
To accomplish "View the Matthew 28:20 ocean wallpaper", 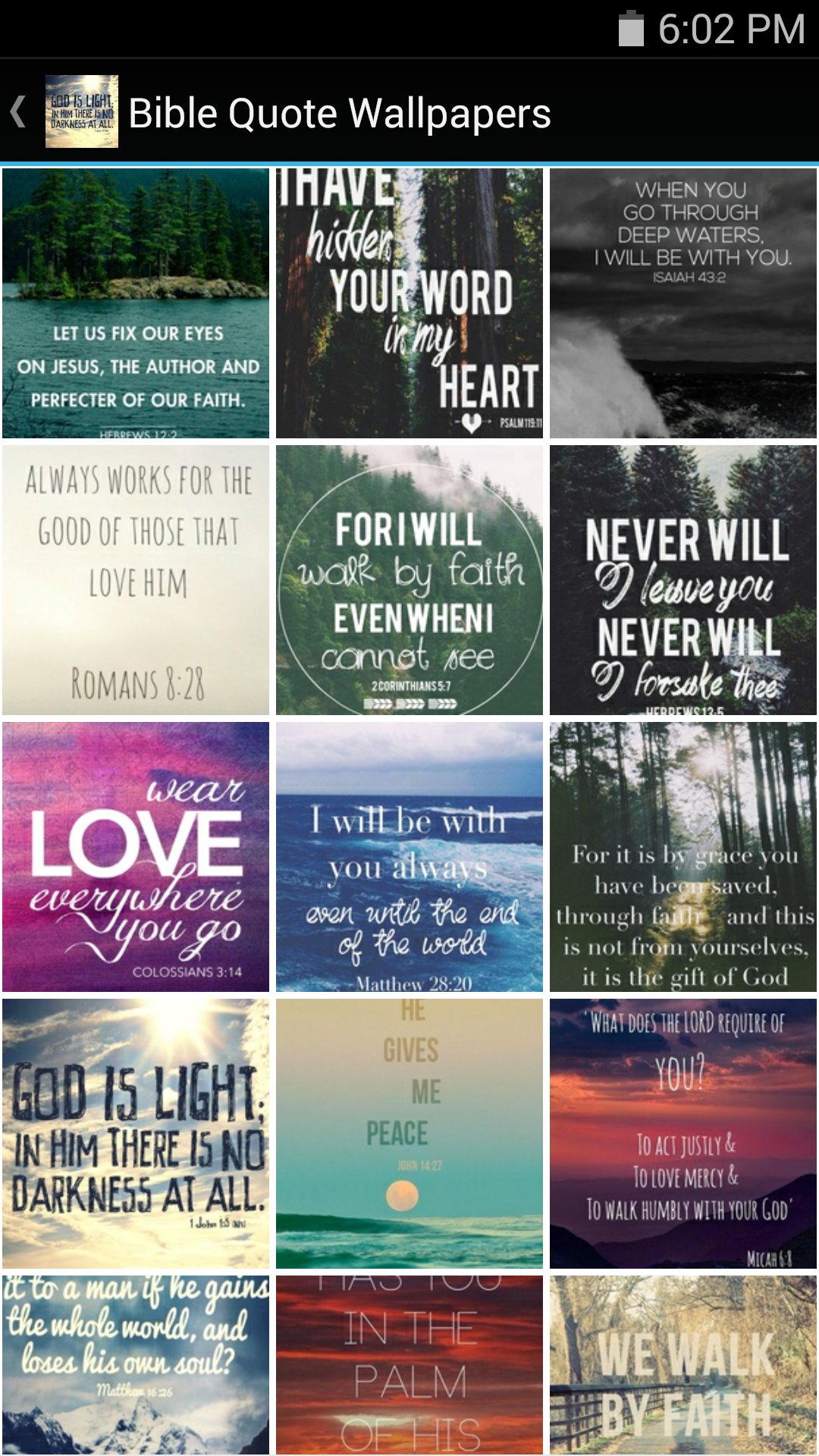I will pyautogui.click(x=409, y=857).
